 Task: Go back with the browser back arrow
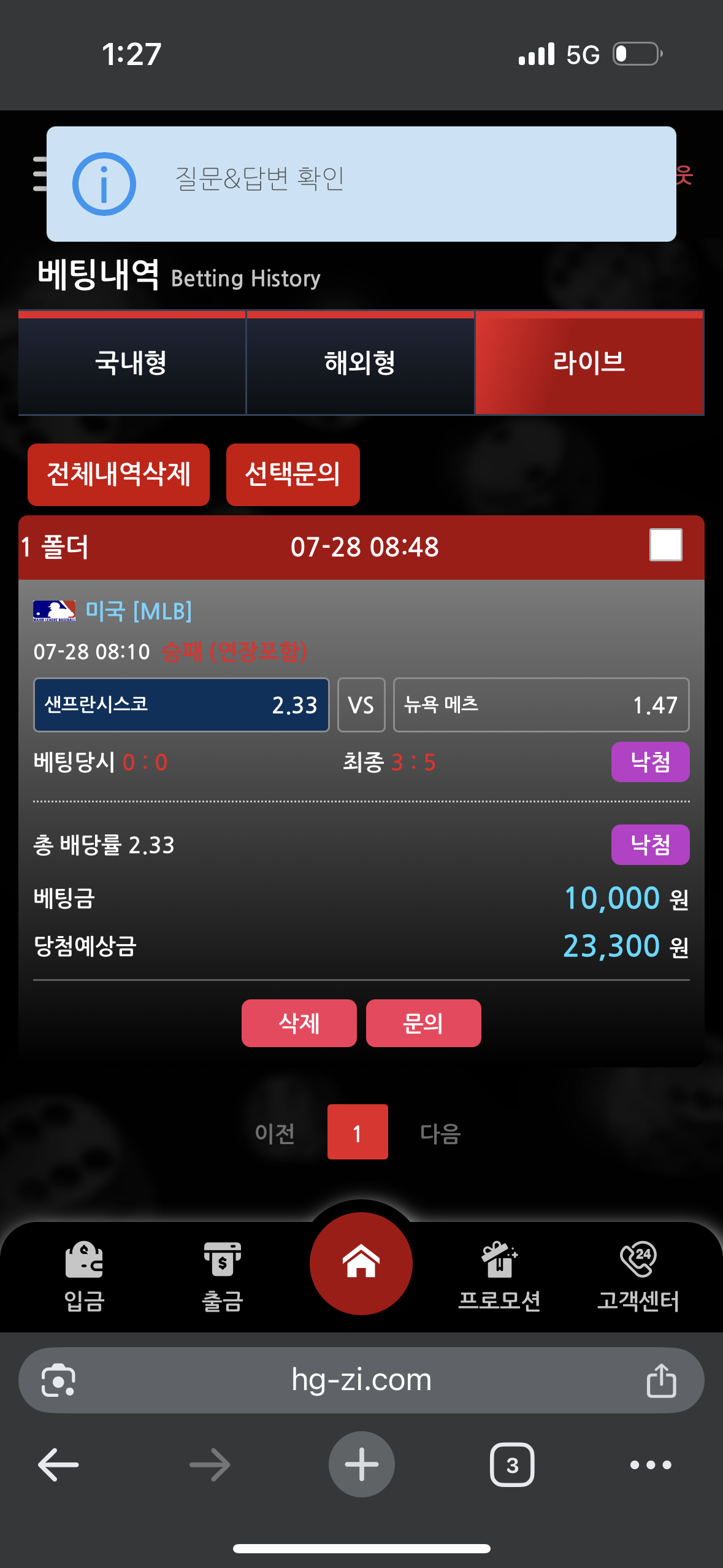(x=58, y=1464)
